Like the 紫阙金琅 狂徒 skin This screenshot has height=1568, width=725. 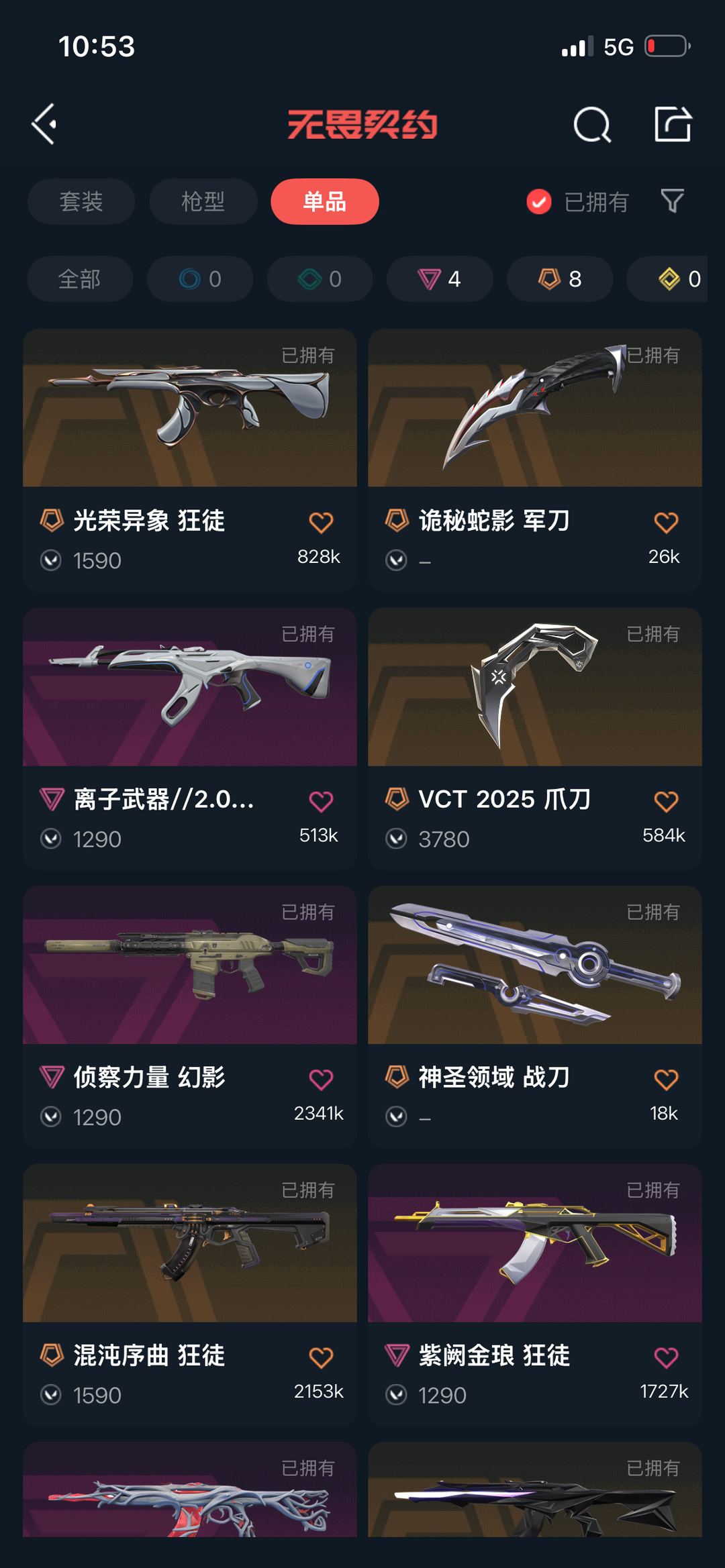[666, 1358]
